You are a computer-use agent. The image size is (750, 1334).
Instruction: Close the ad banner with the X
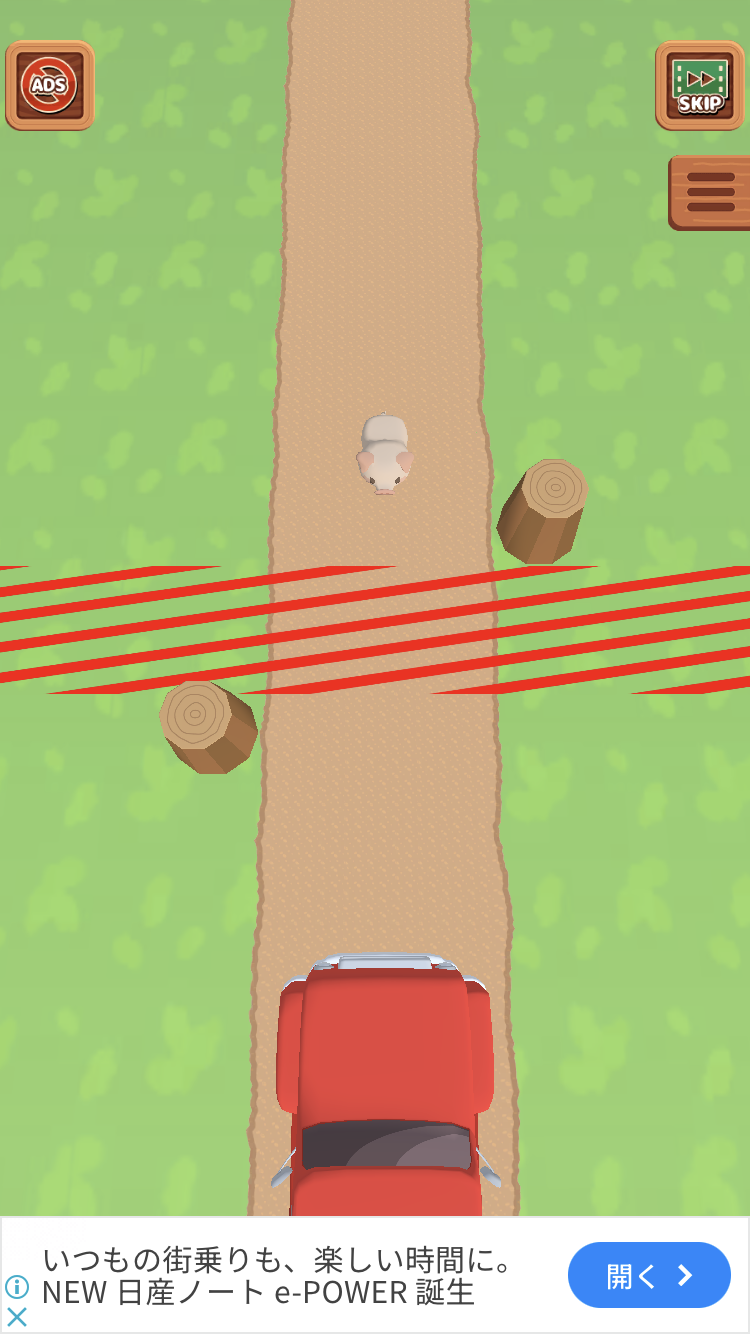click(17, 1317)
